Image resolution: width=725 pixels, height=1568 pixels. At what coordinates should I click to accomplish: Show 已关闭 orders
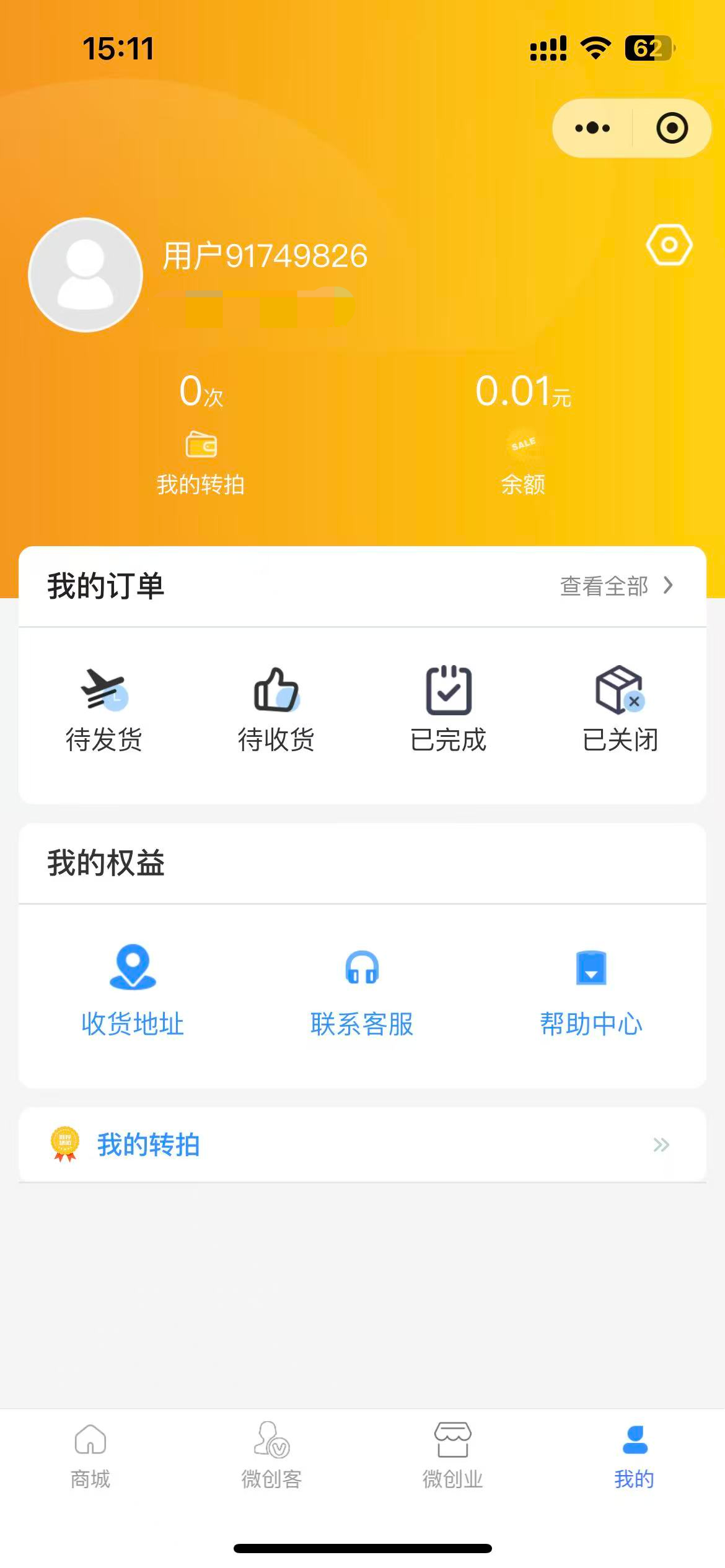pyautogui.click(x=620, y=709)
